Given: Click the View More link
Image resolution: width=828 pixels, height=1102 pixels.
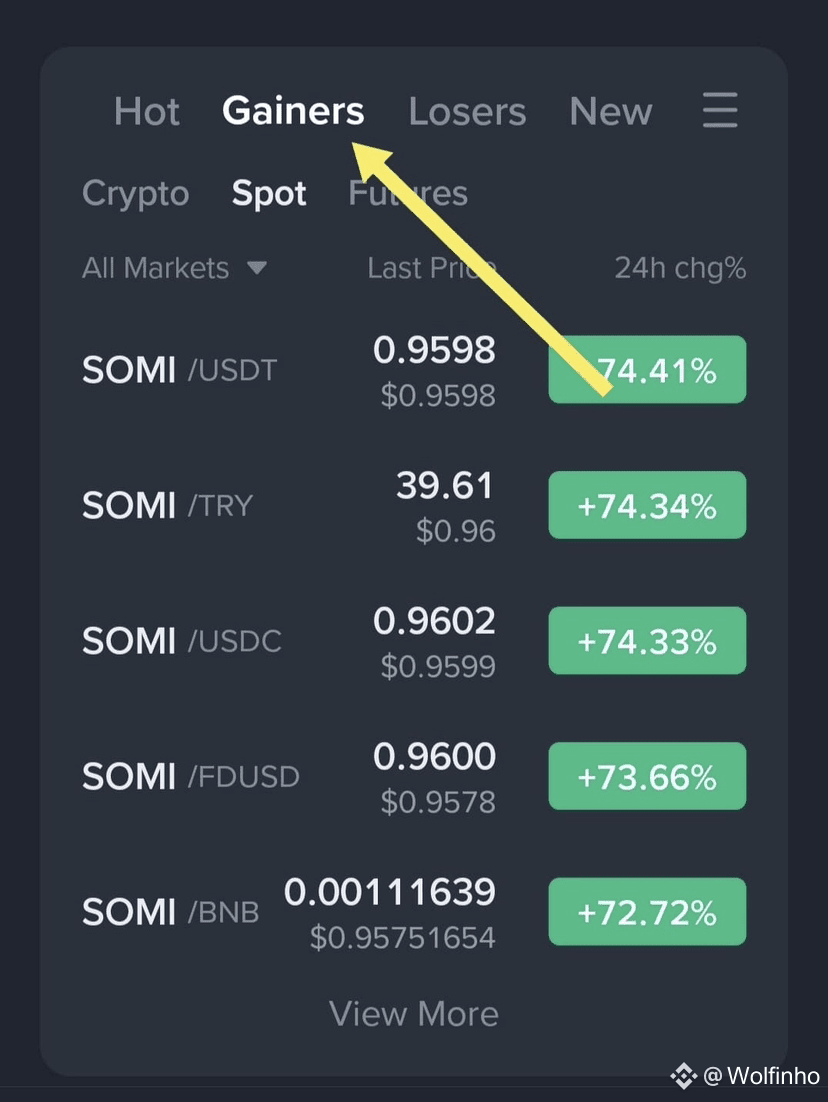Looking at the screenshot, I should pos(413,1013).
